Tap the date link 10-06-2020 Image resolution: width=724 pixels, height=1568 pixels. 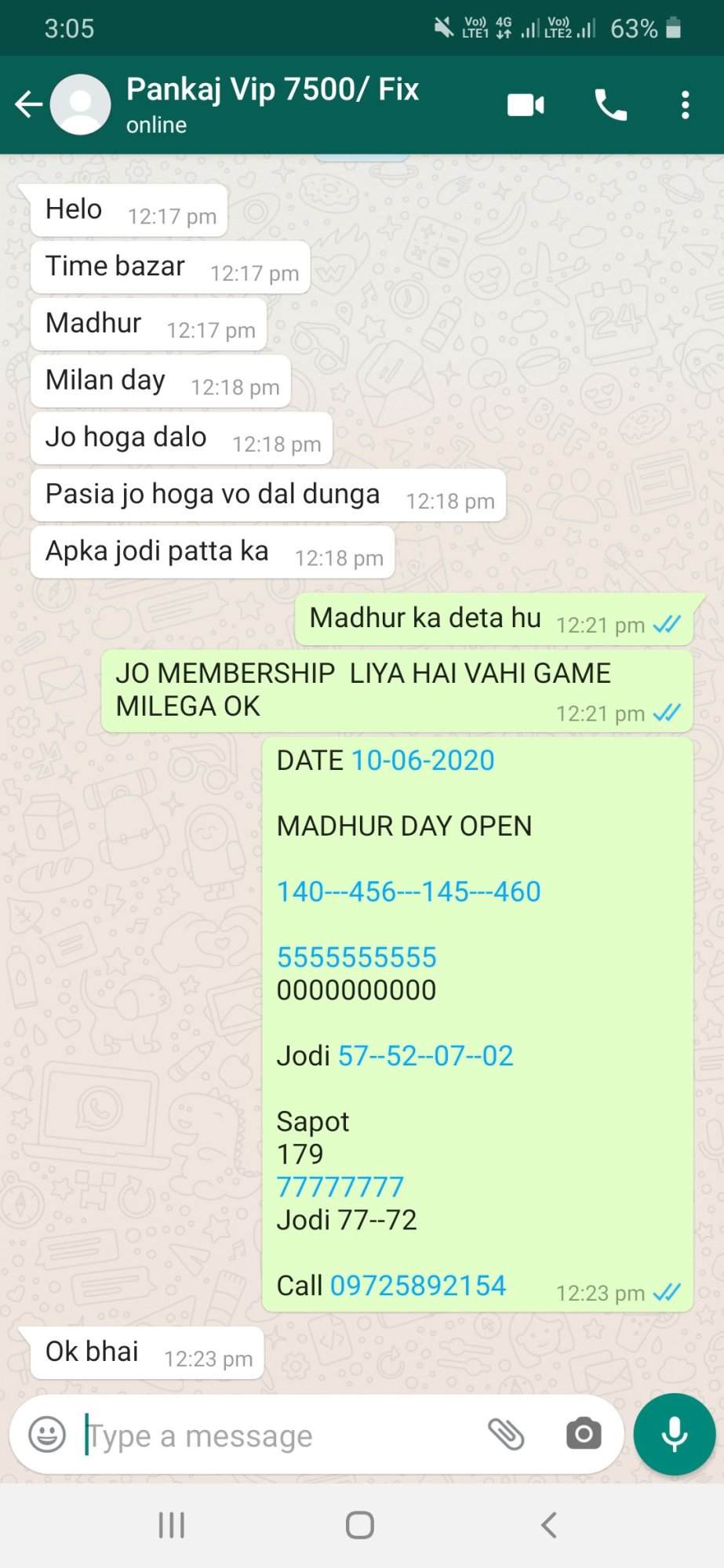(423, 760)
